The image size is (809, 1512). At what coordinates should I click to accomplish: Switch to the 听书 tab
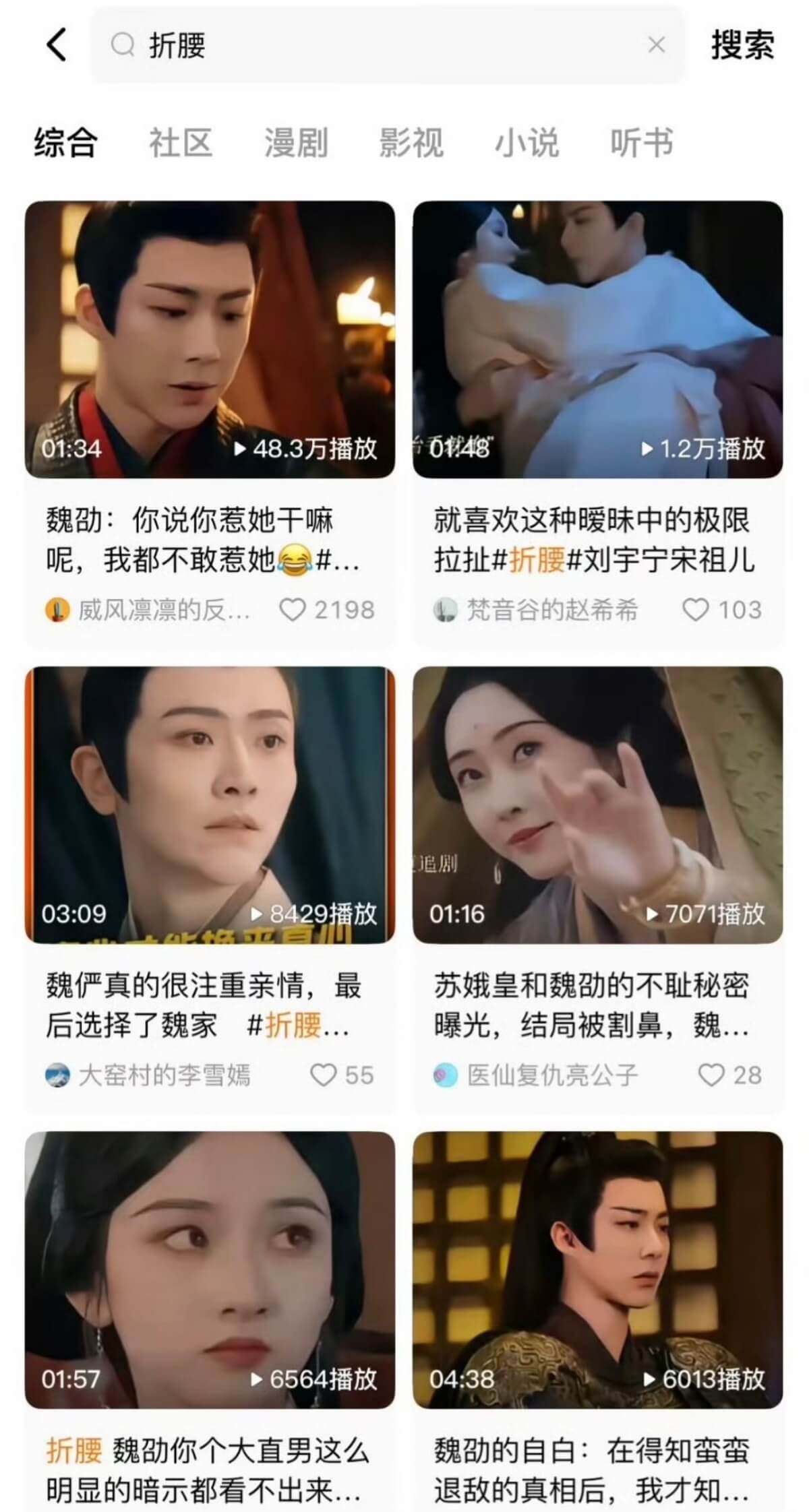pyautogui.click(x=641, y=143)
